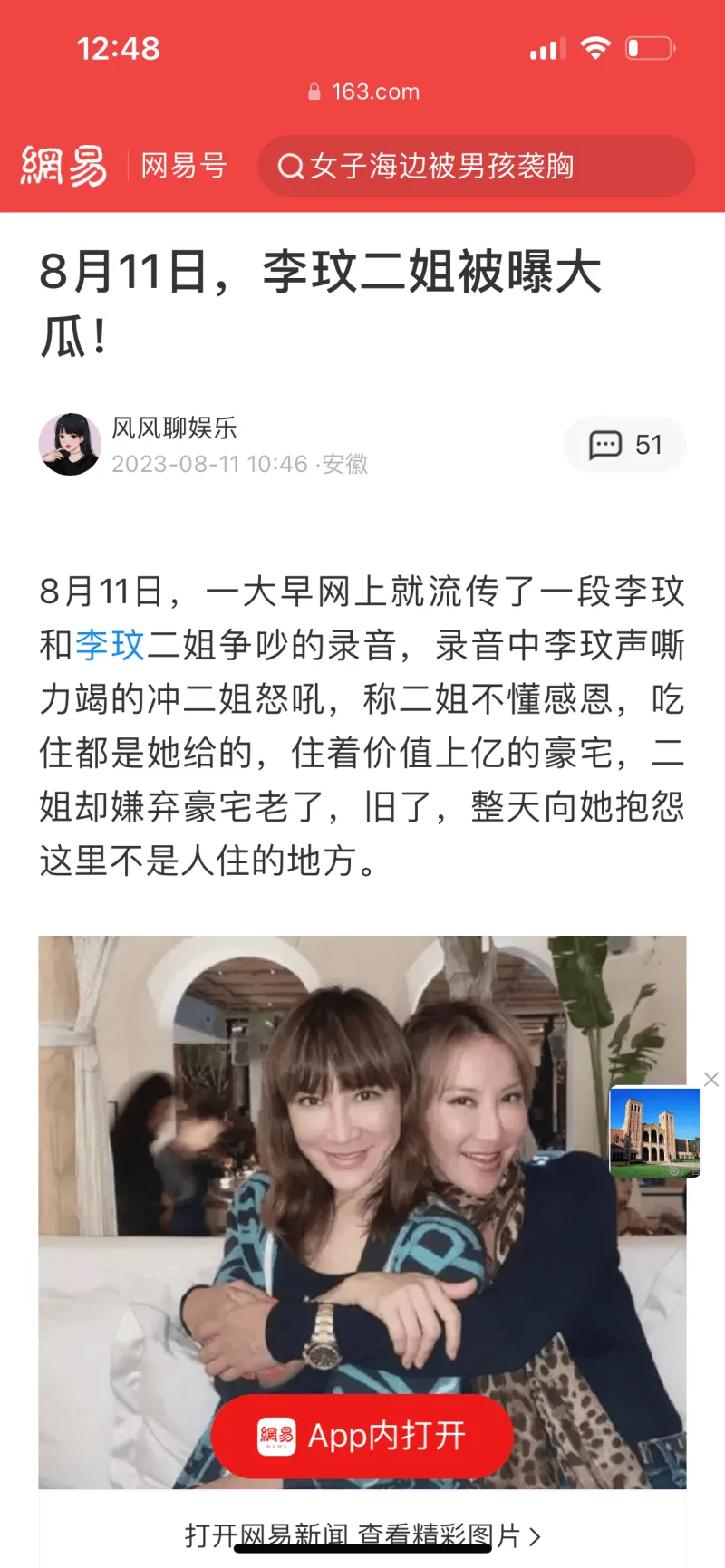Dismiss the floating campus ad thumbnail
This screenshot has width=725, height=1568.
click(x=711, y=1079)
